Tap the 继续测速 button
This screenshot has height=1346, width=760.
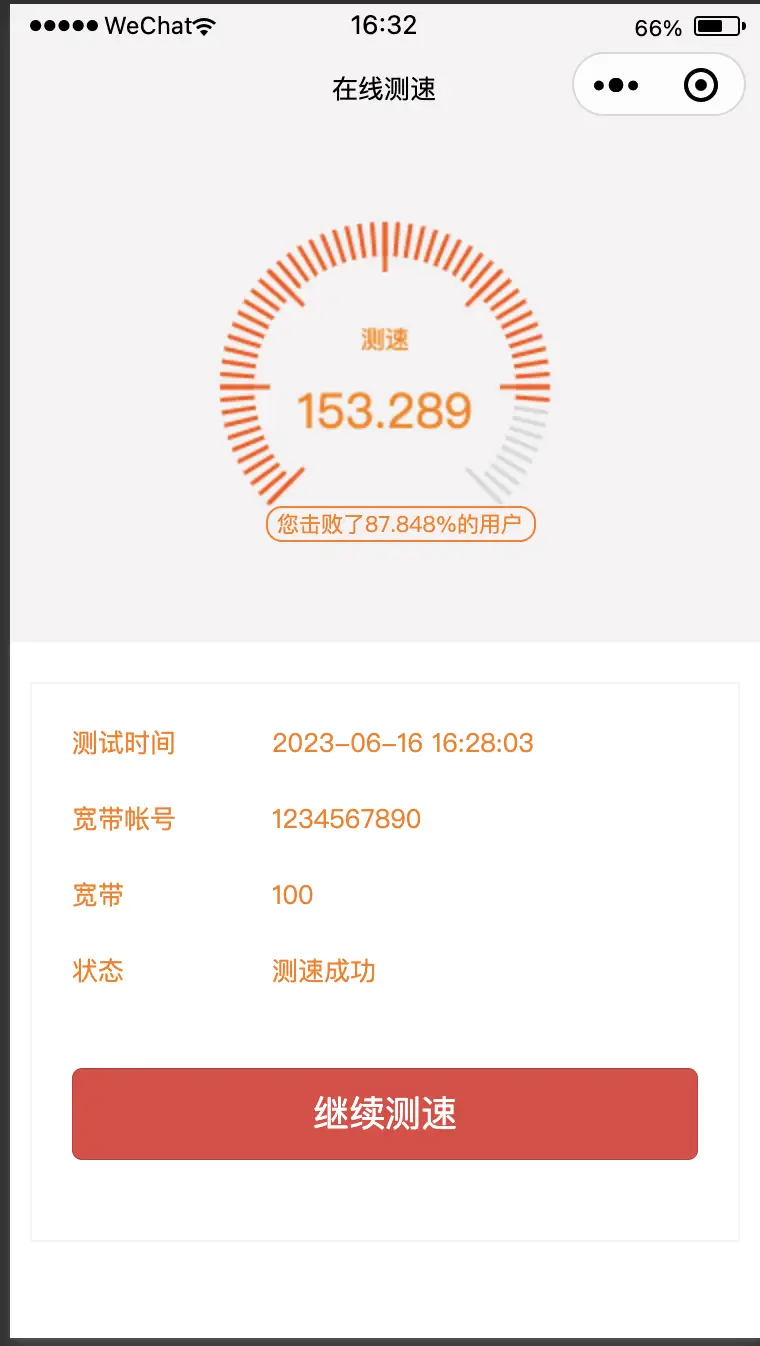point(385,1113)
